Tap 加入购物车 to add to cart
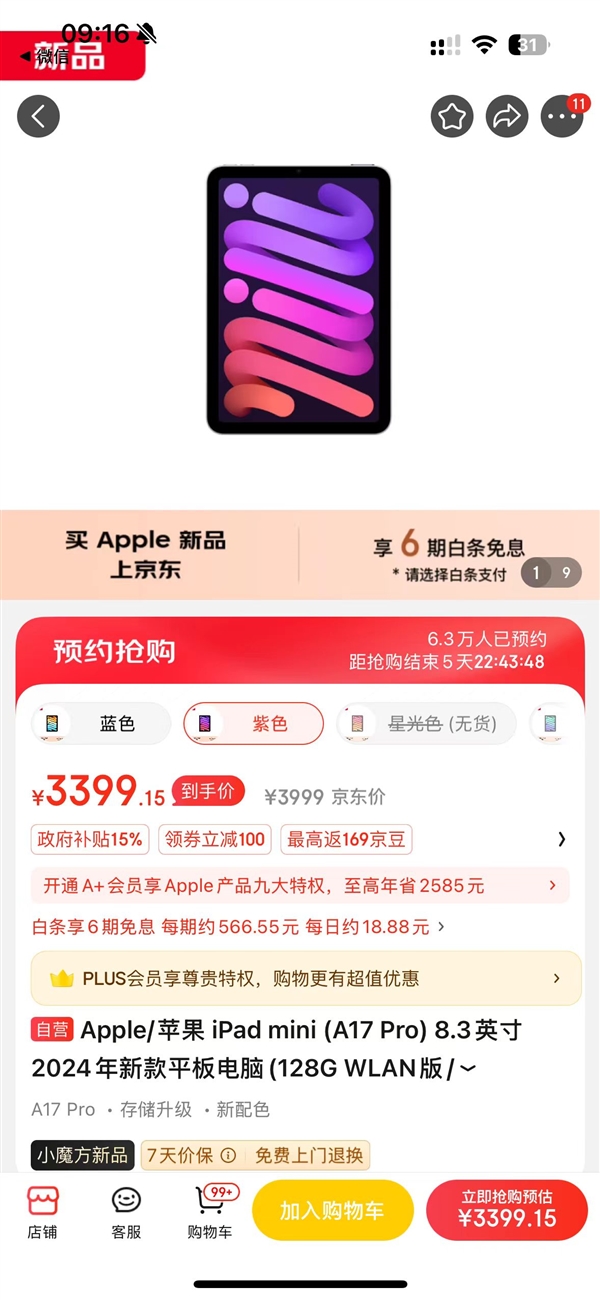Viewport: 600px width, 1300px height. point(332,1211)
